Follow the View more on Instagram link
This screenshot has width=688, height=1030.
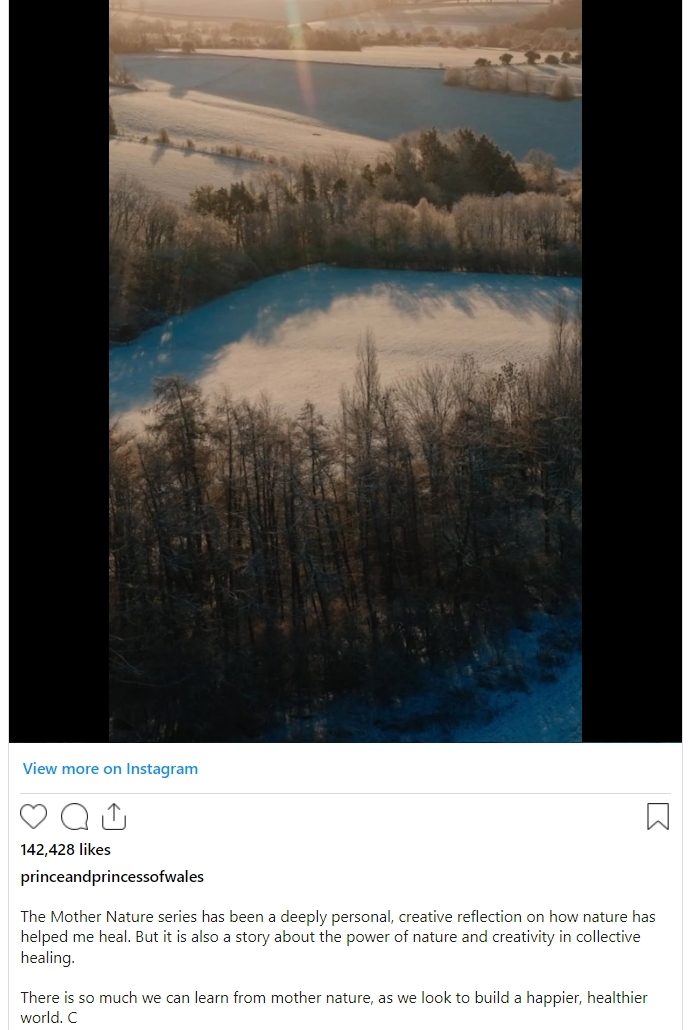pos(110,768)
